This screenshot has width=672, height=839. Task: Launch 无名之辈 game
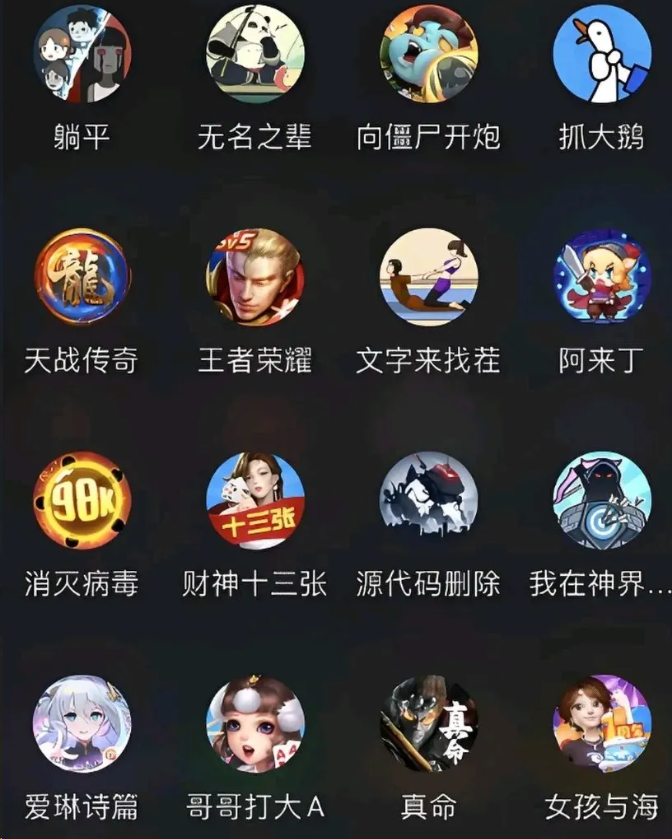coord(255,54)
